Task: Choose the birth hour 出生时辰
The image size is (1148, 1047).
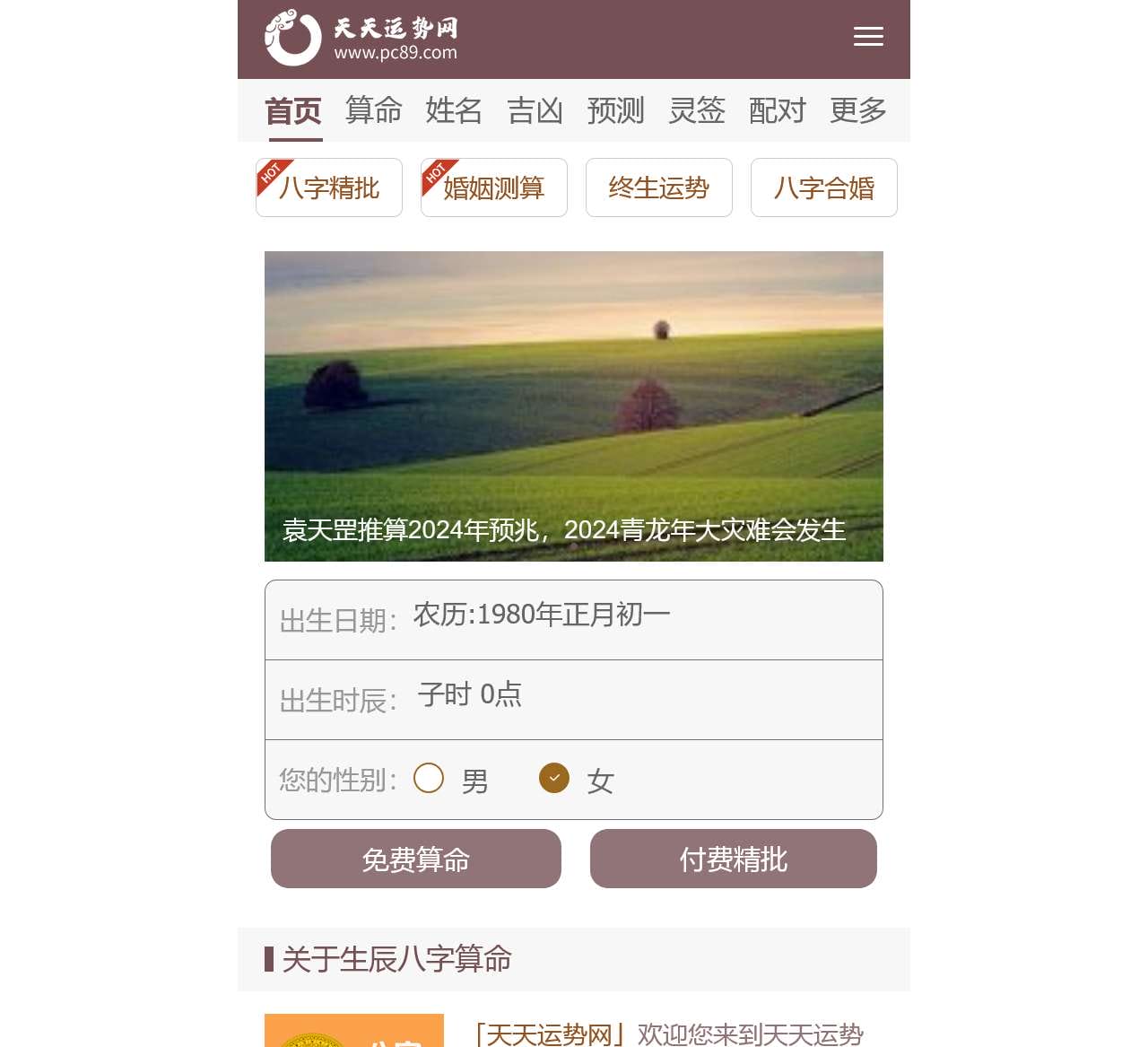Action: coord(628,696)
